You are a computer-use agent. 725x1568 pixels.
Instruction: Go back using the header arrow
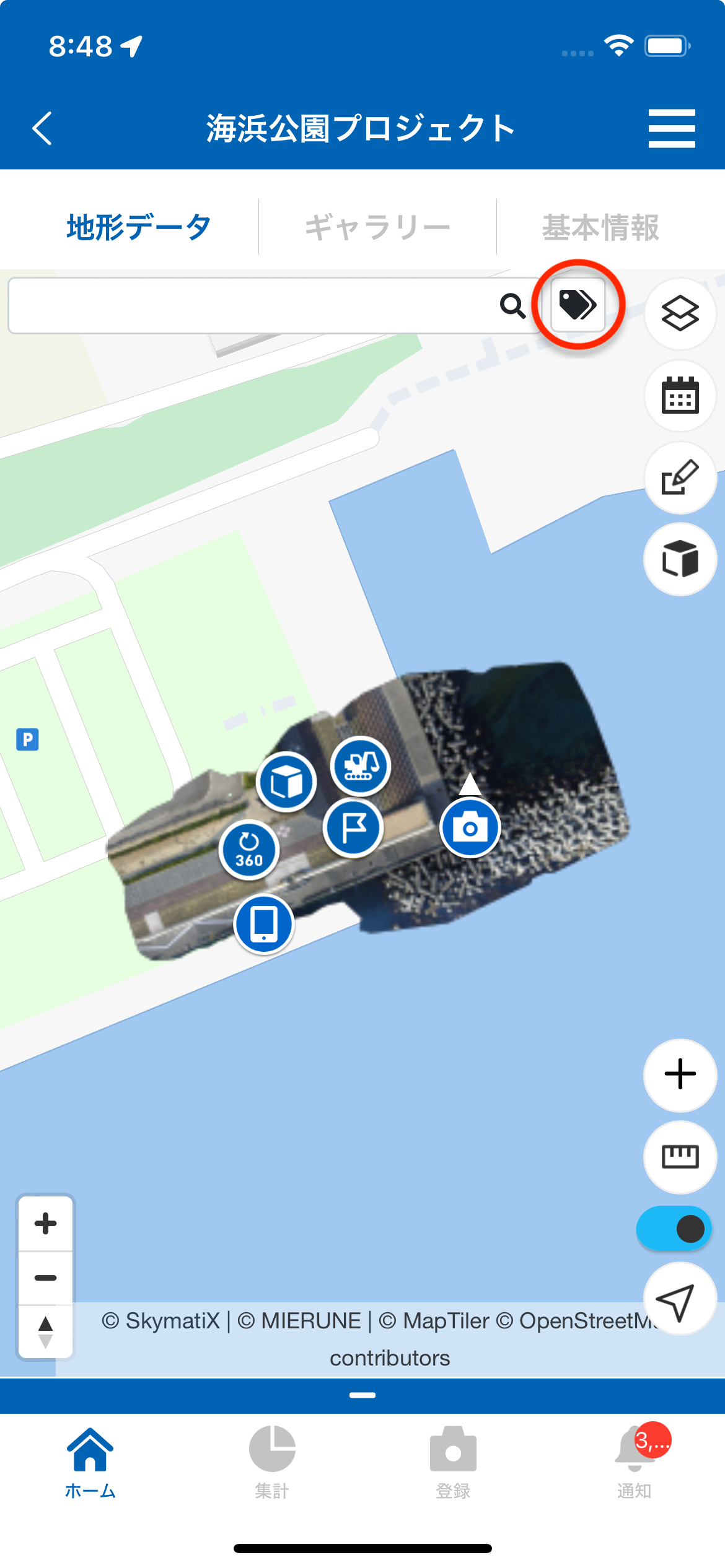tap(42, 128)
